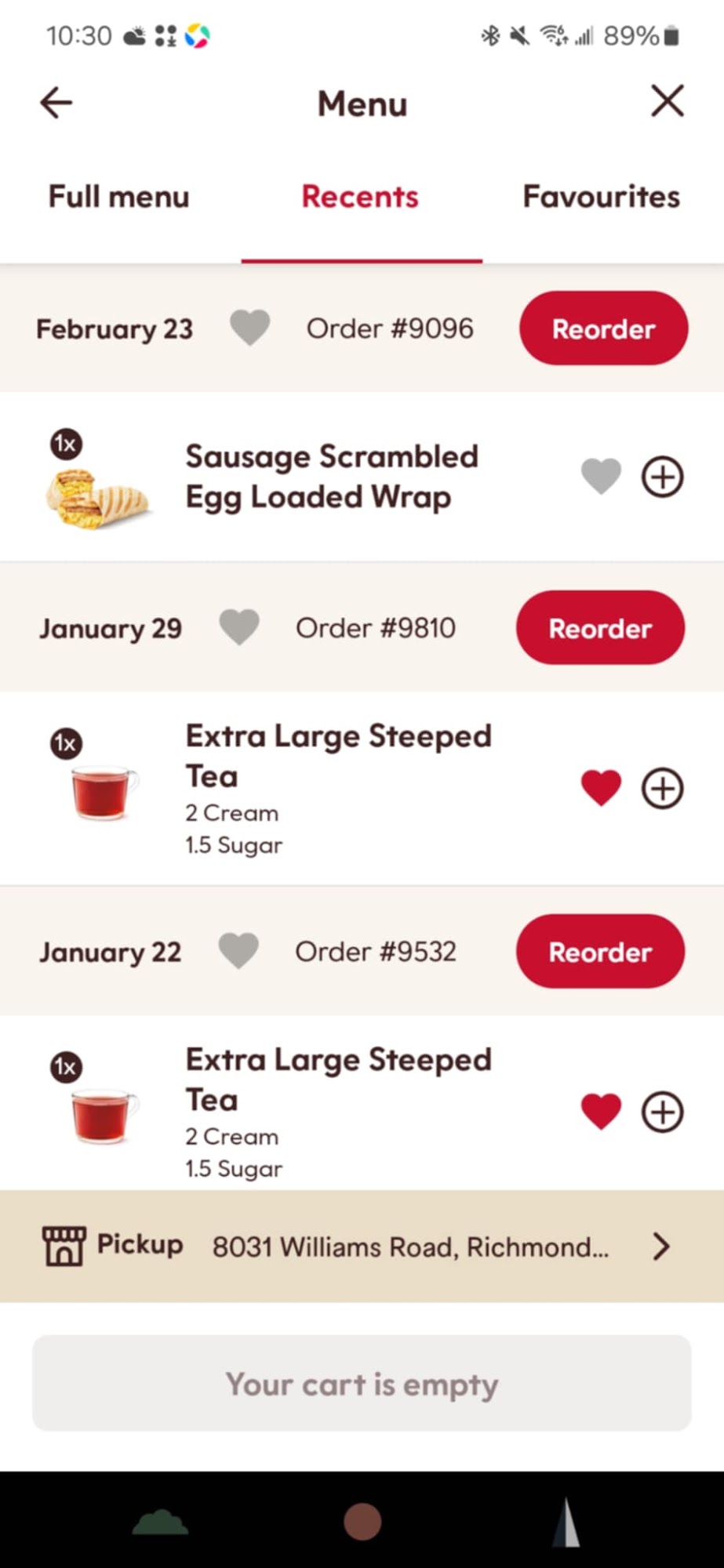Favourite the whole January 22 order
724x1568 pixels.
click(238, 950)
